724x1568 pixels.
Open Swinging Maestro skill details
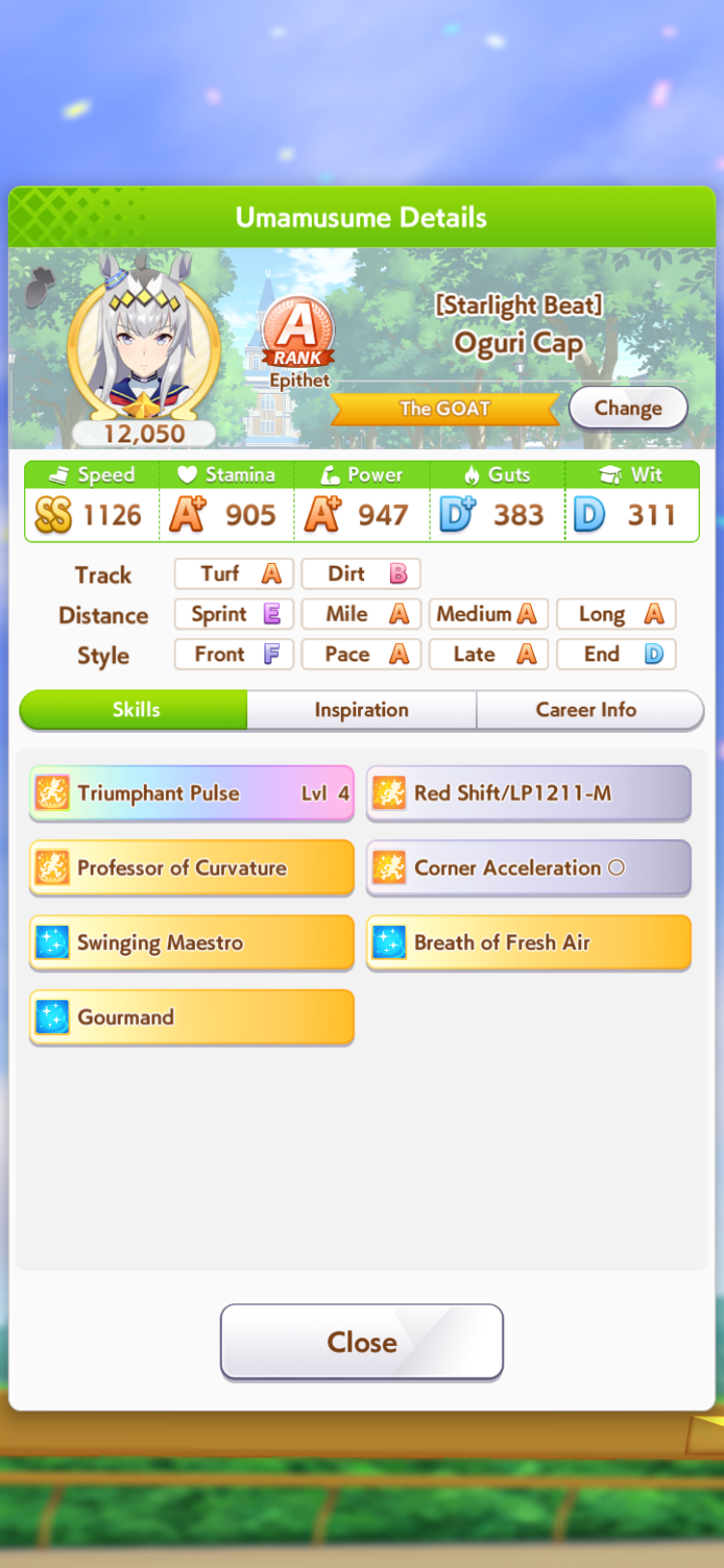pyautogui.click(x=192, y=942)
